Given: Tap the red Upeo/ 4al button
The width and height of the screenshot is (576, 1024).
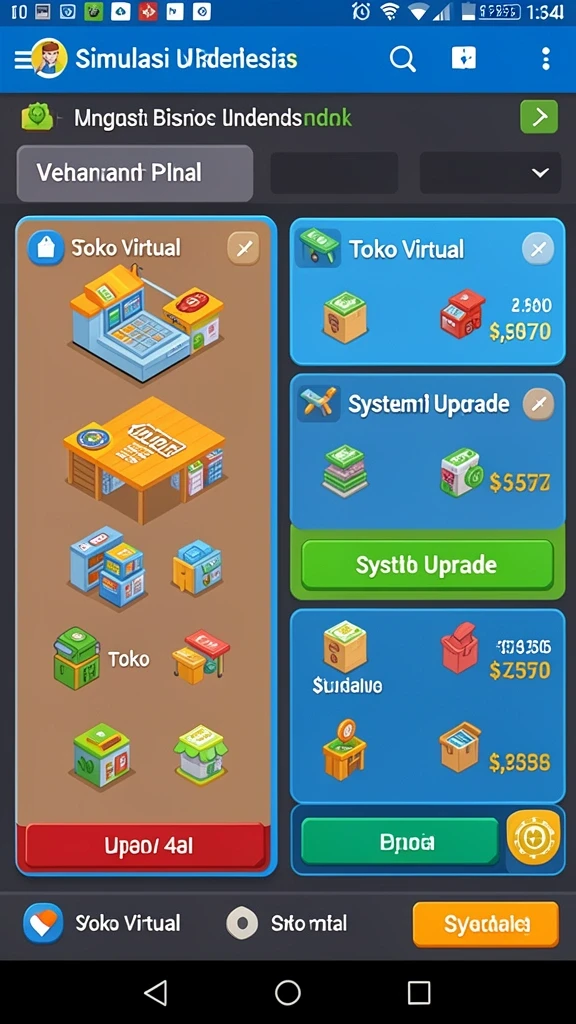Looking at the screenshot, I should click(146, 846).
